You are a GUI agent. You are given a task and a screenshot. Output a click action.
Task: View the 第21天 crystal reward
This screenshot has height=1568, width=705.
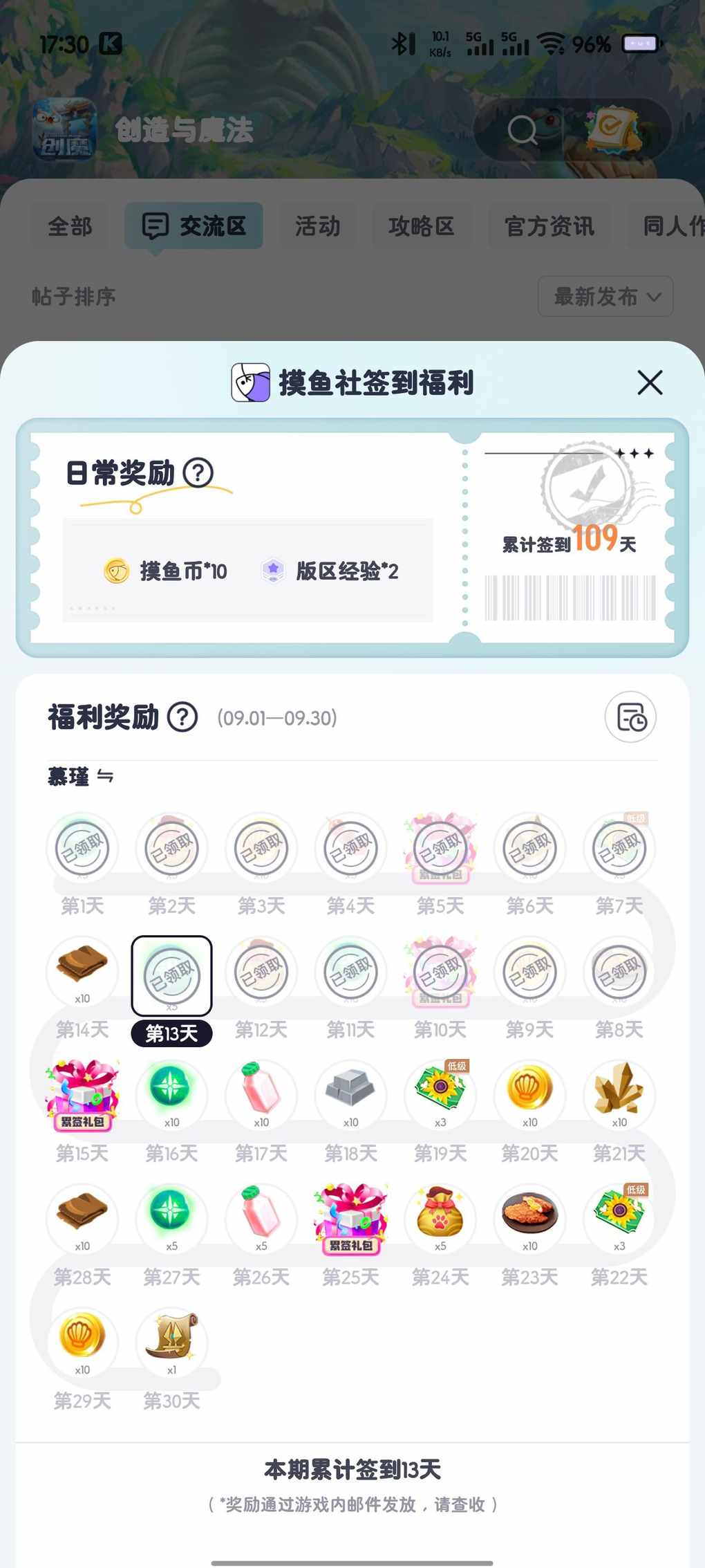[x=619, y=1094]
